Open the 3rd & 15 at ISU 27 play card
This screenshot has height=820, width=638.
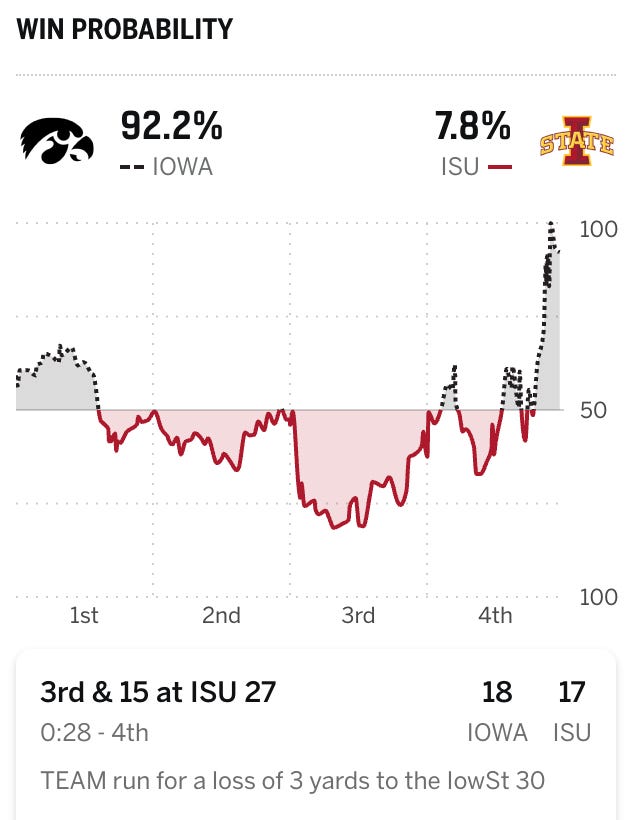tap(316, 735)
